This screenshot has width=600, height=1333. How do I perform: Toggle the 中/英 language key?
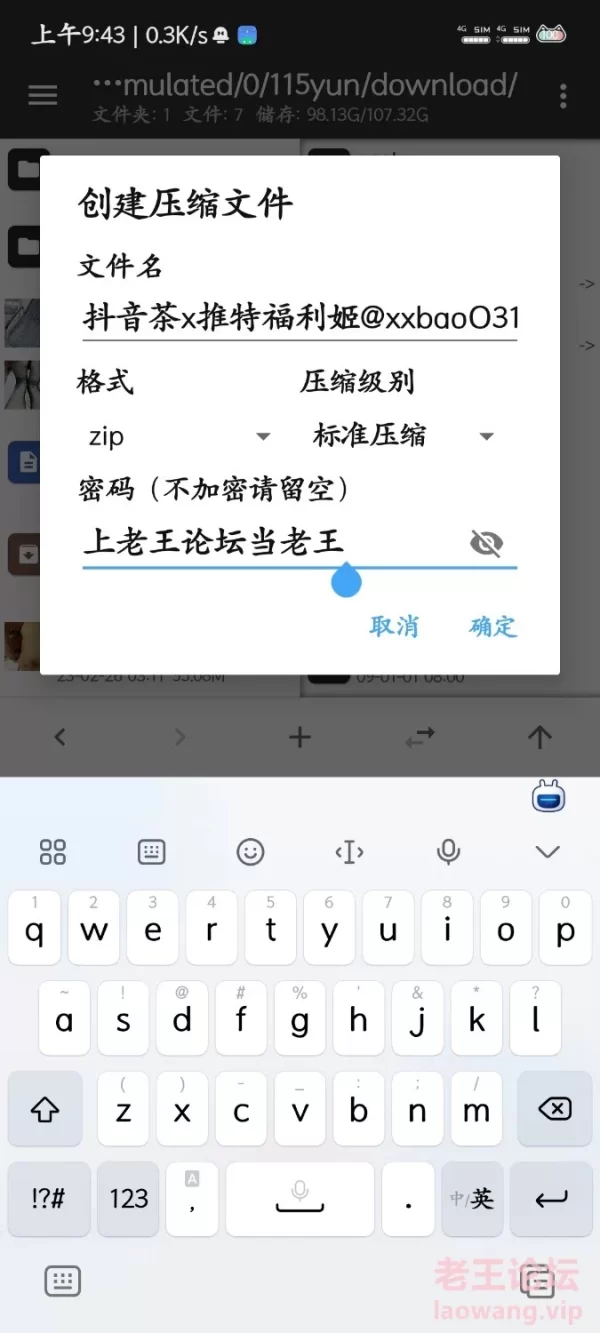click(472, 1198)
